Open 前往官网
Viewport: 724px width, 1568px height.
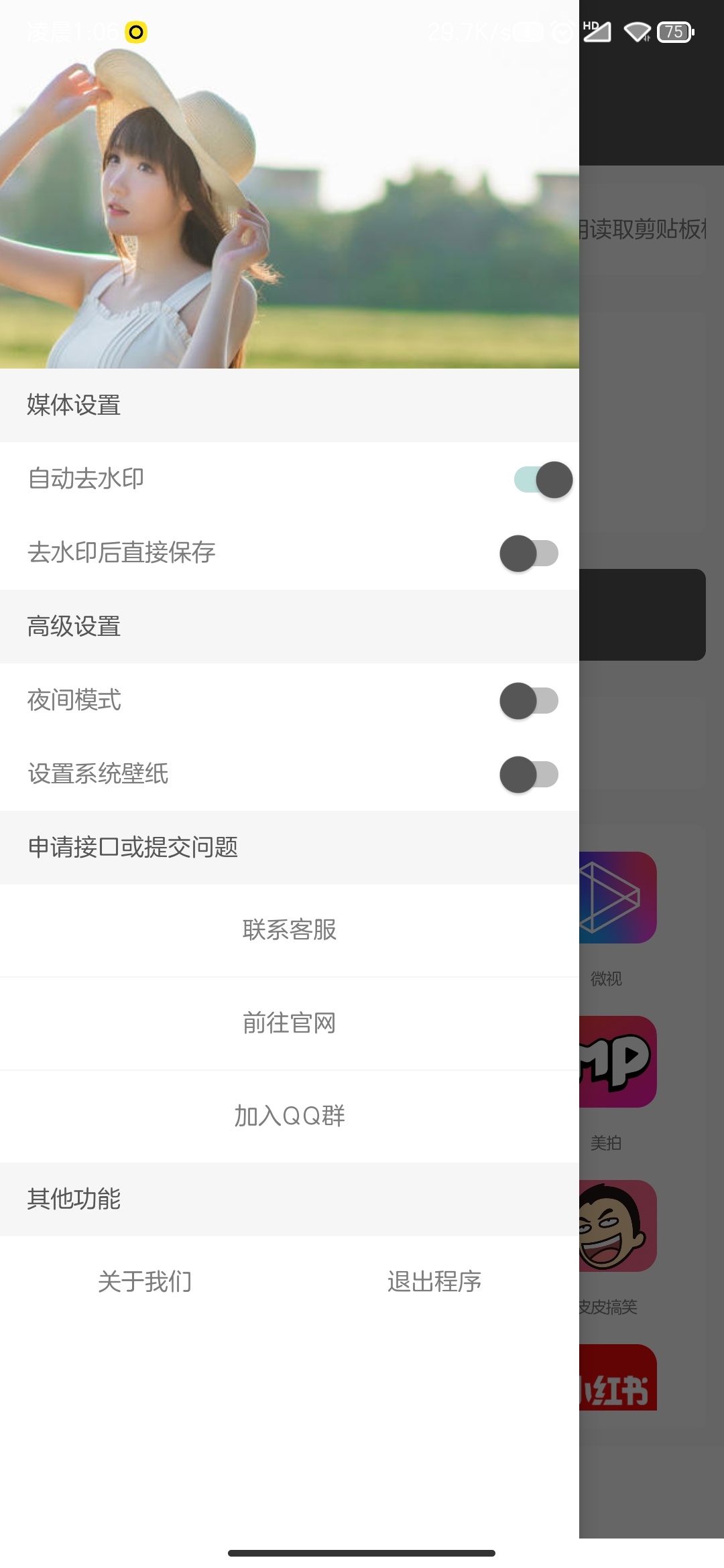pyautogui.click(x=290, y=1023)
